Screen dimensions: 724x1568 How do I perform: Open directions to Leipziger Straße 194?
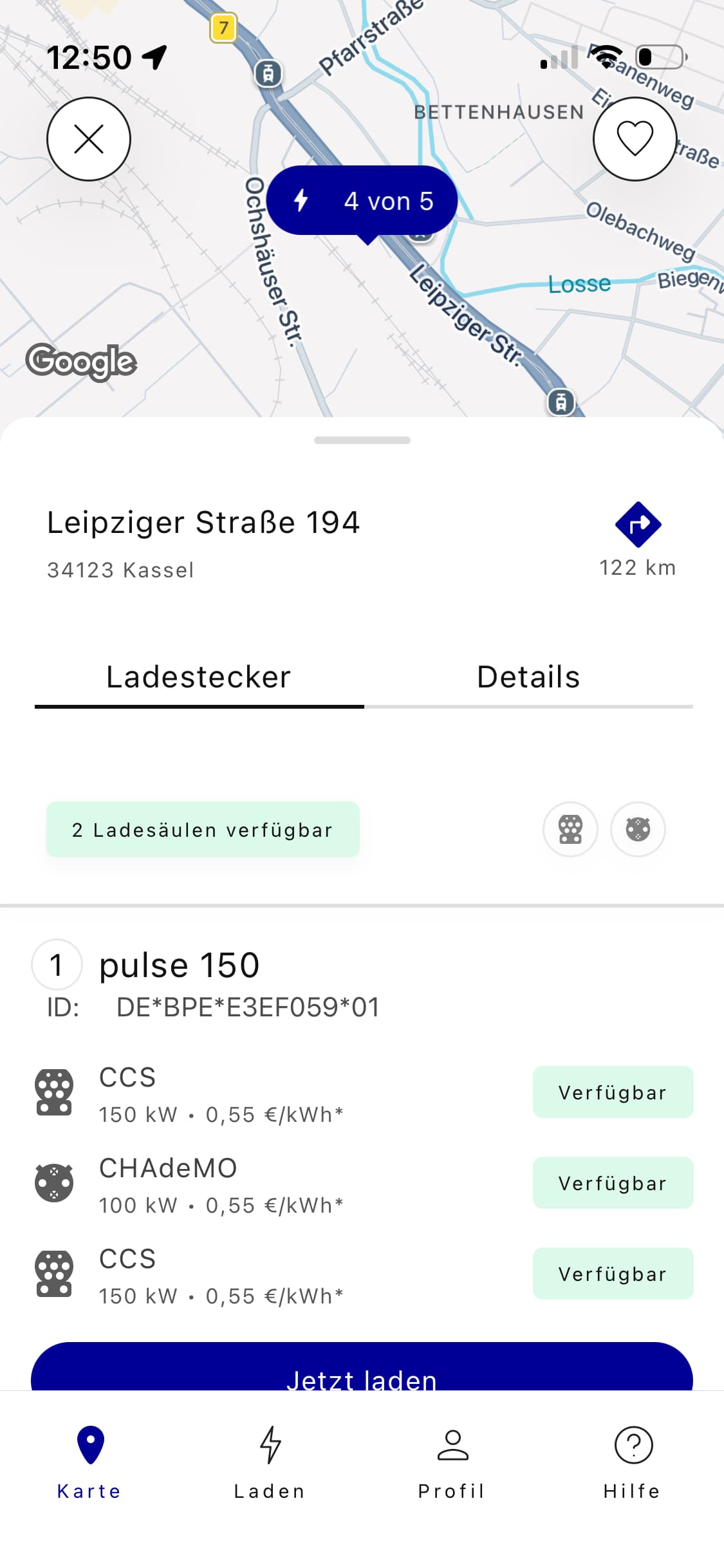(638, 525)
